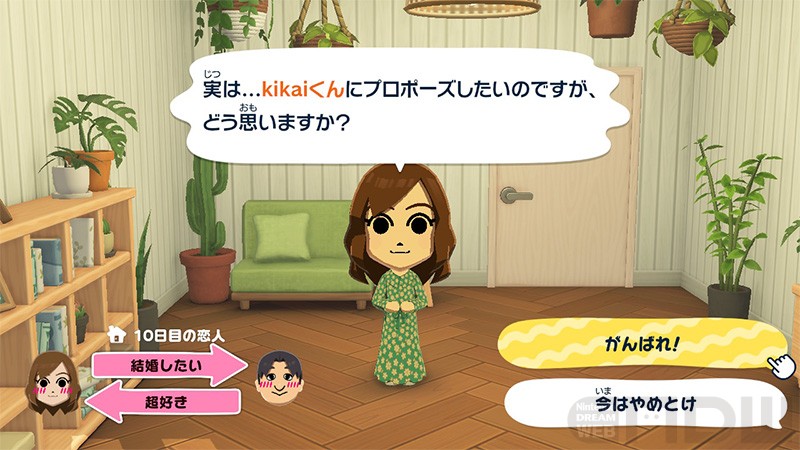Choose the がんばれ! reply option
Viewport: 800px width, 450px height.
click(641, 343)
